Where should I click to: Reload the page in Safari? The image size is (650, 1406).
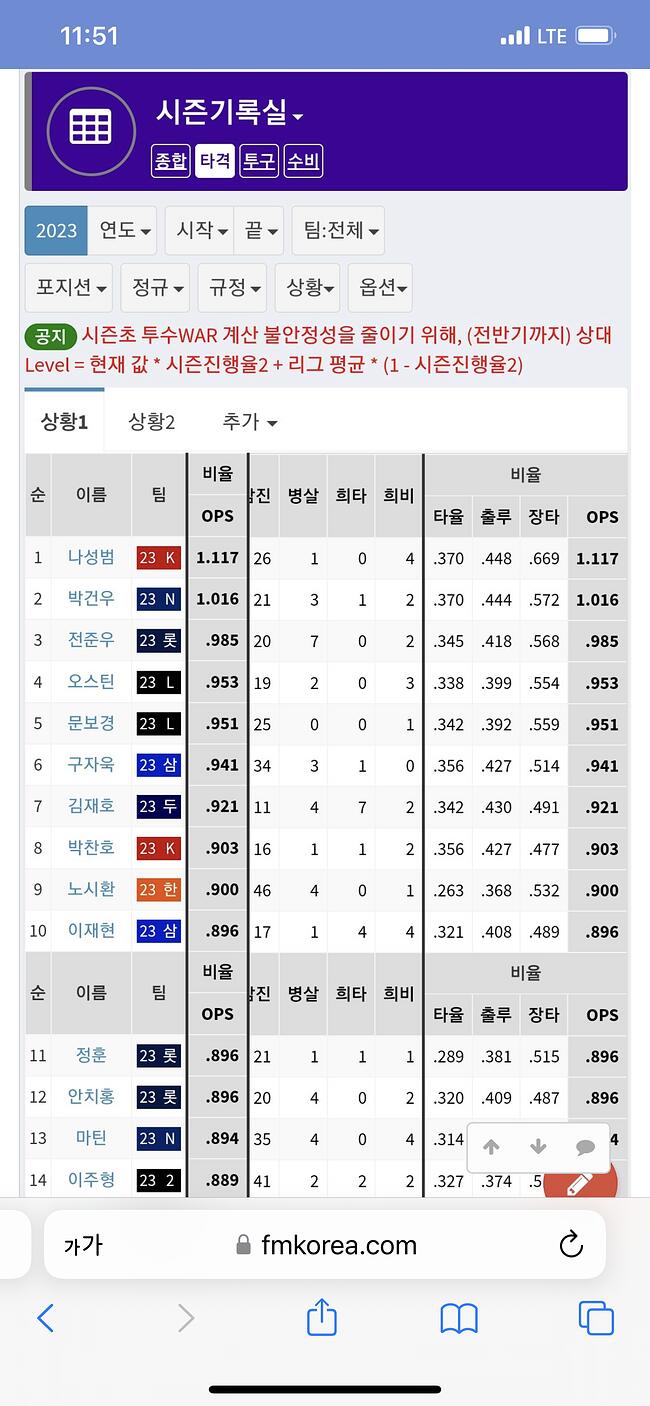click(x=571, y=1245)
